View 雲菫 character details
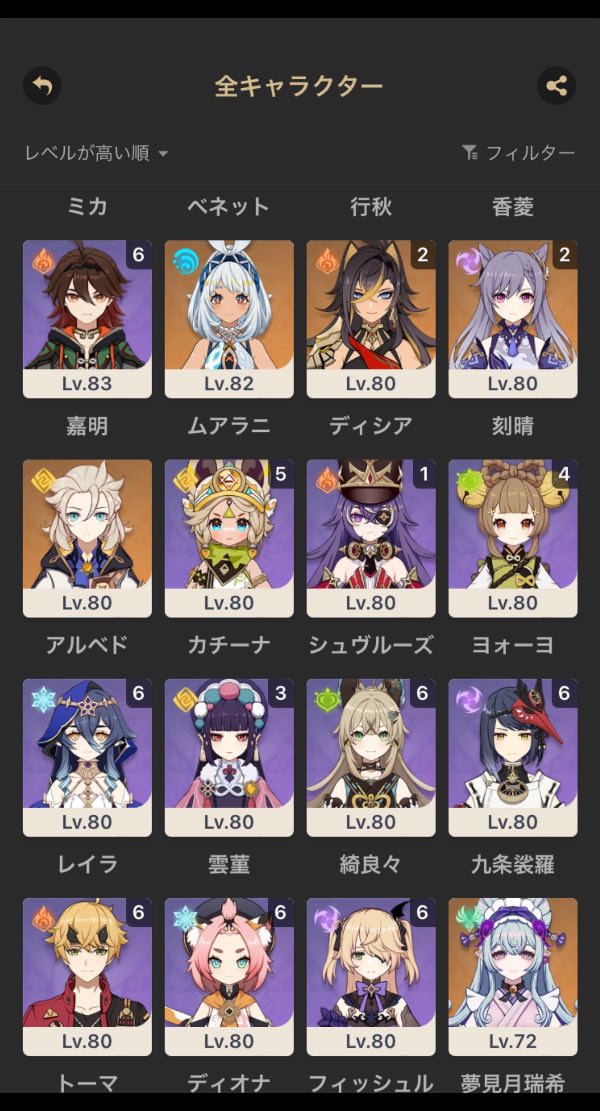 point(229,757)
